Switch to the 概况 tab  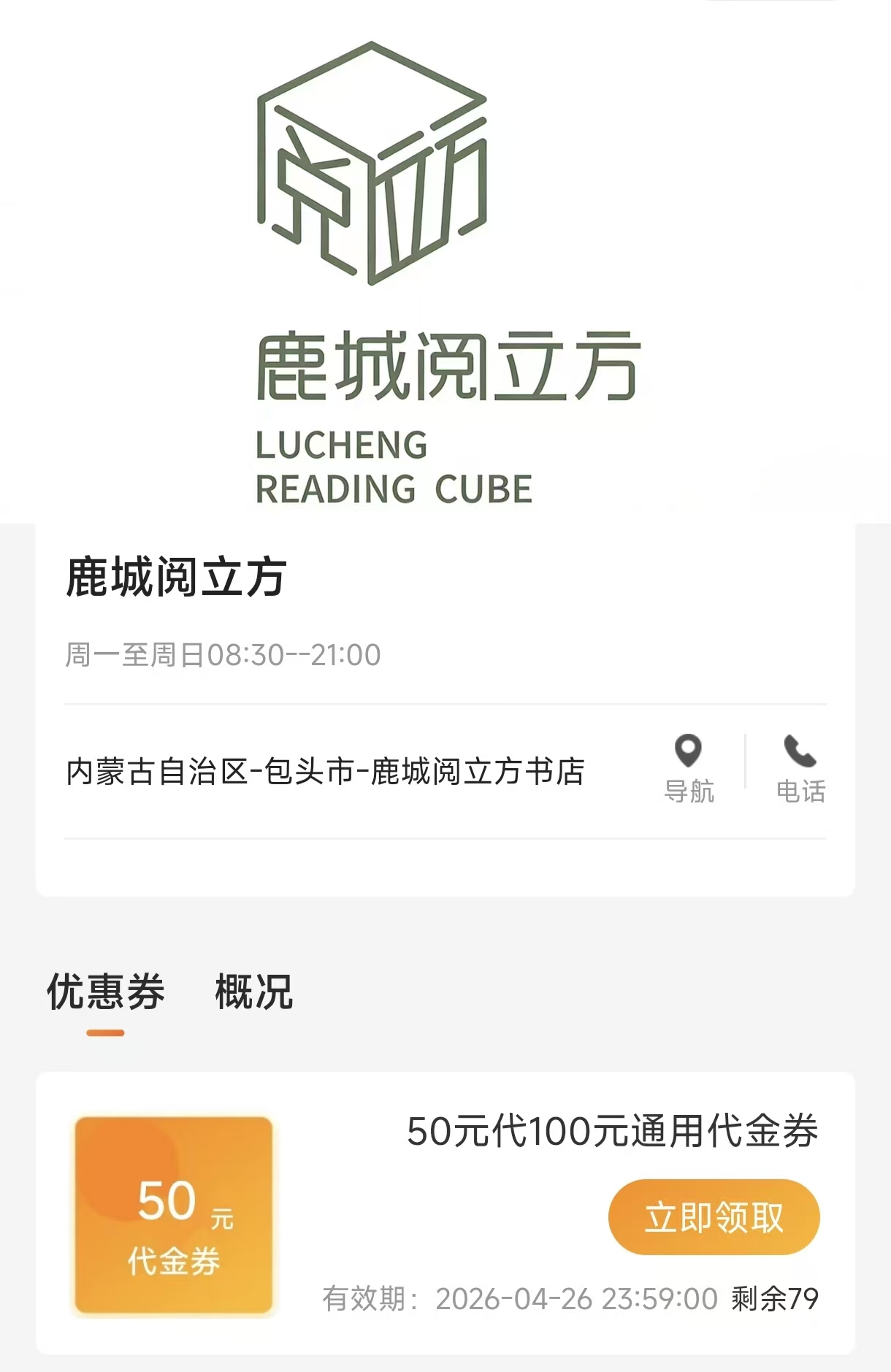tap(254, 992)
